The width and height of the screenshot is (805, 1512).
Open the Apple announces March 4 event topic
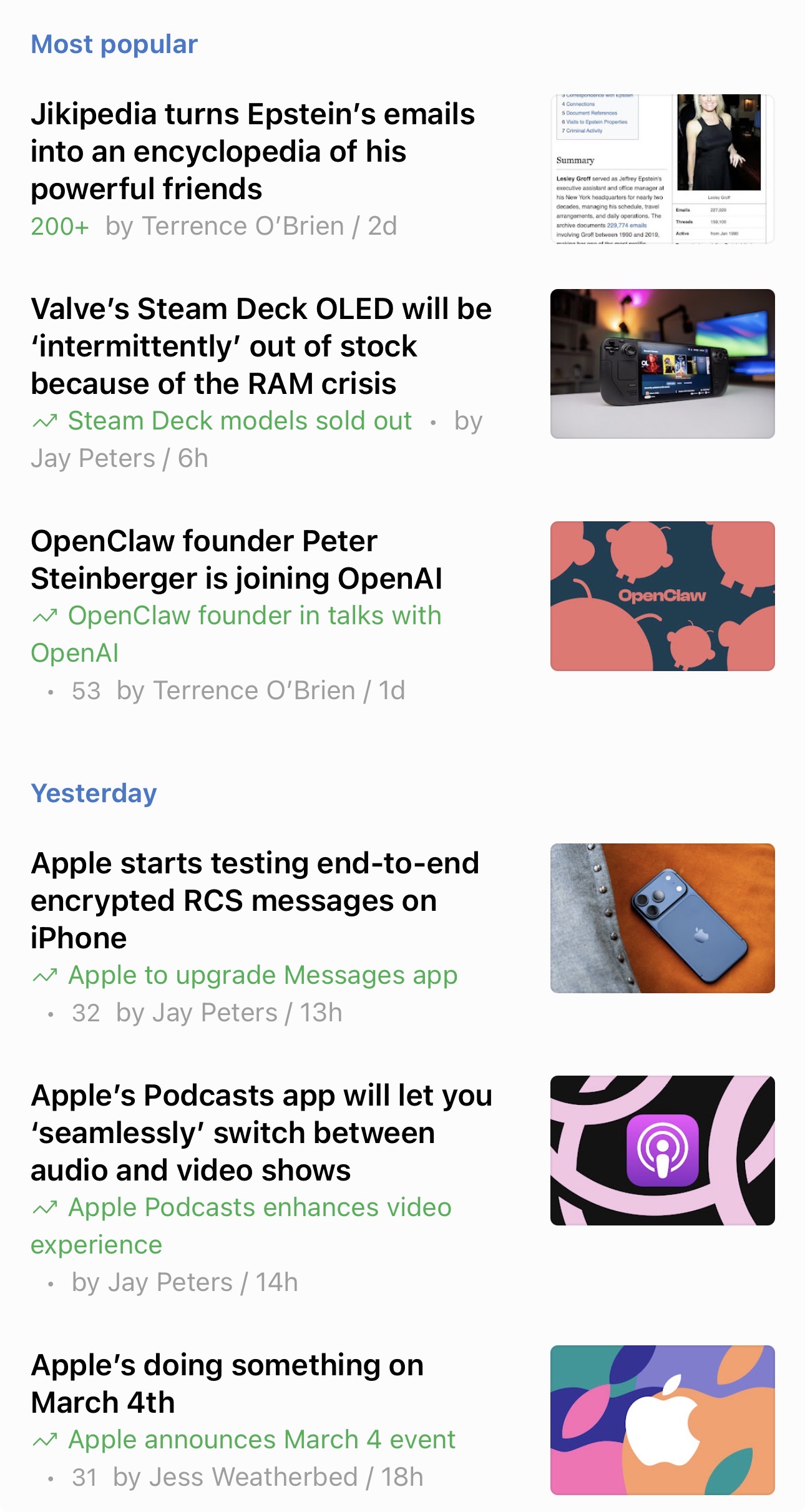pos(261,1440)
